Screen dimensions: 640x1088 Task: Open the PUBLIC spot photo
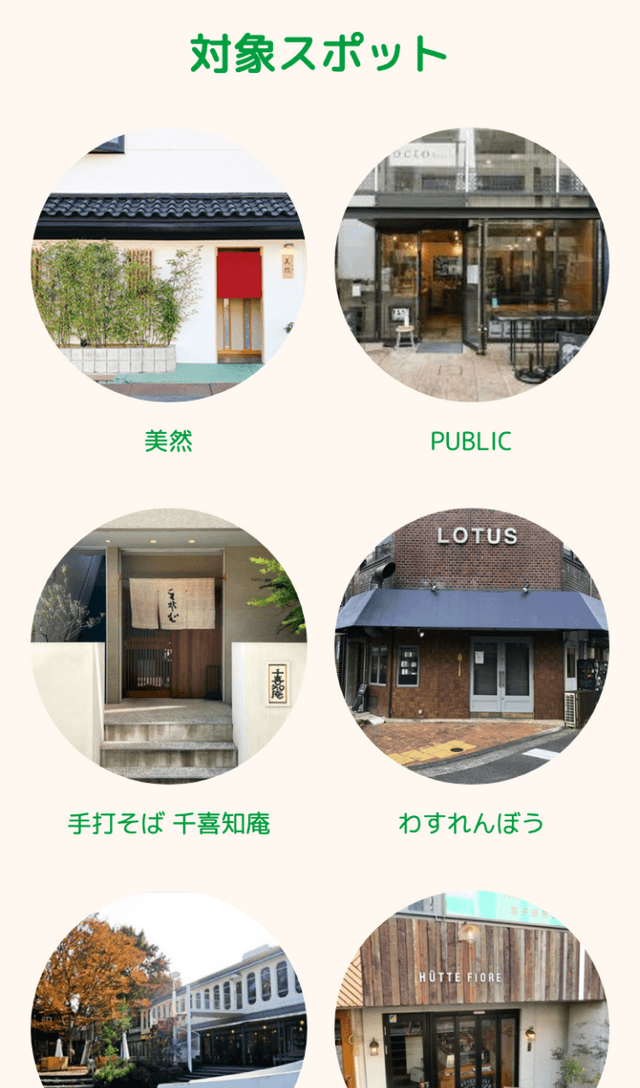pyautogui.click(x=471, y=264)
